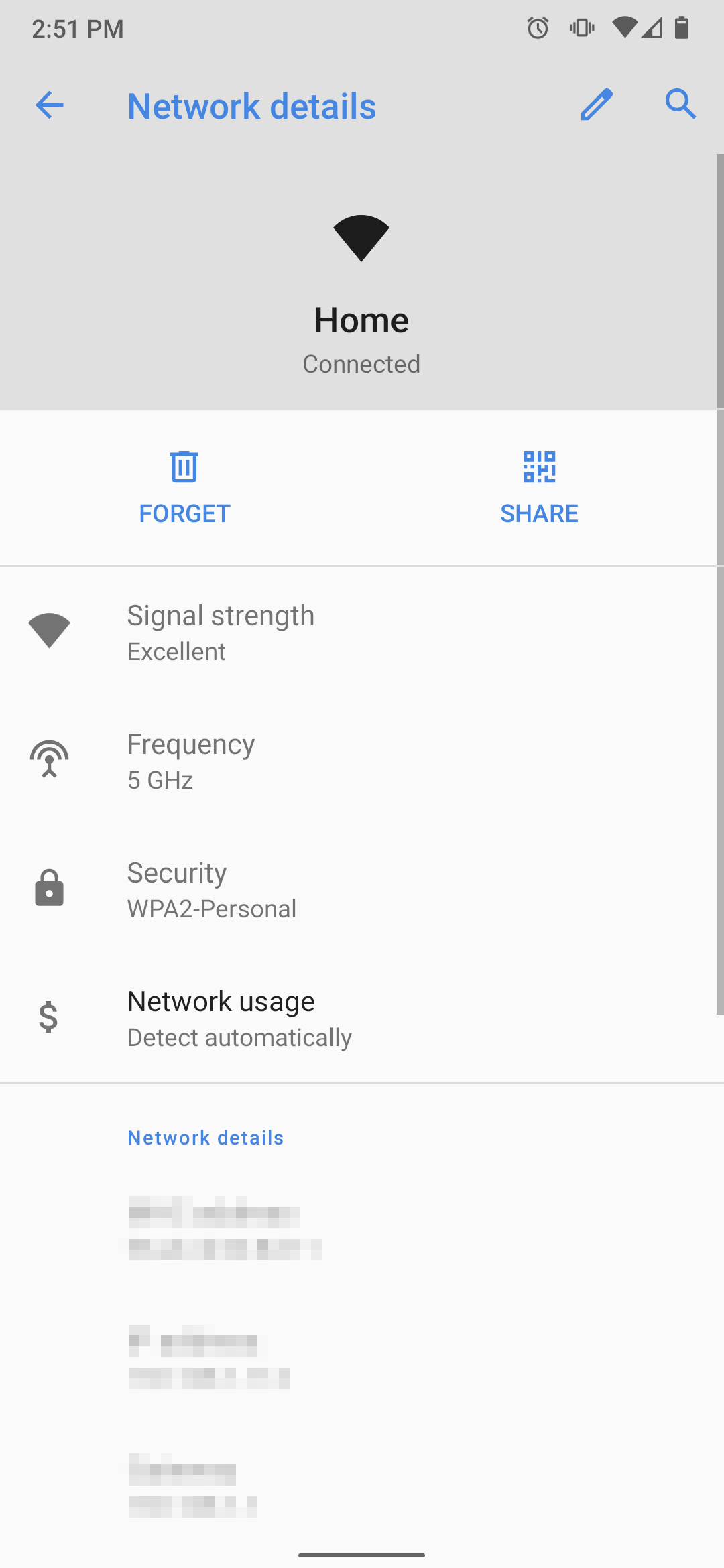Tap the antenna icon next to Frequency
Image resolution: width=724 pixels, height=1568 pixels.
tap(49, 758)
